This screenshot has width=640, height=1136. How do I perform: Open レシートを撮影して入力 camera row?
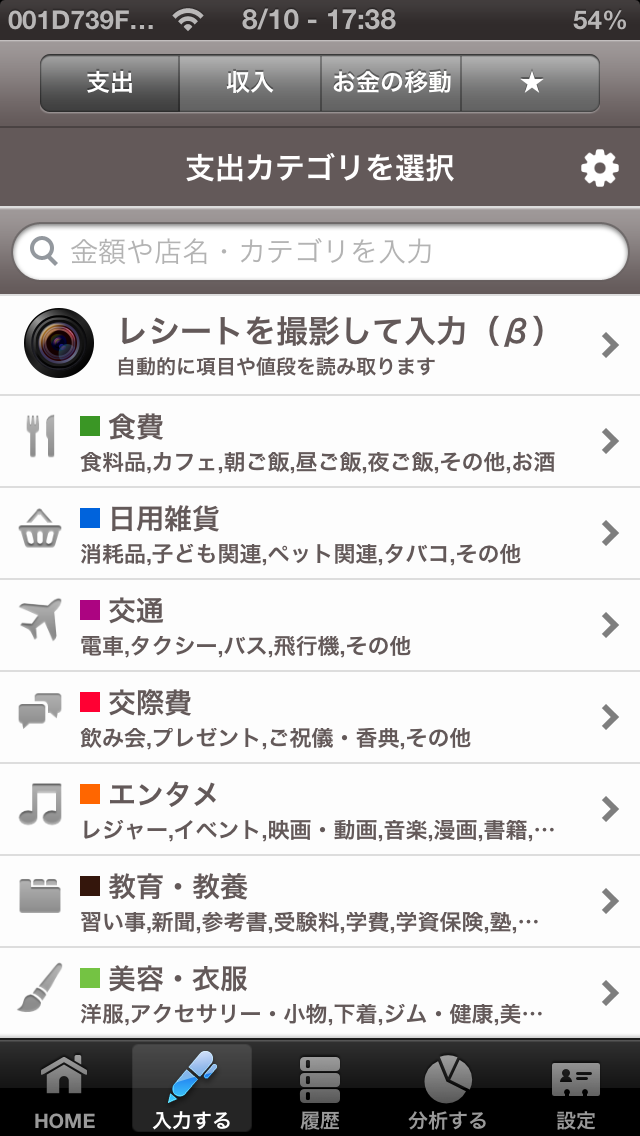click(x=320, y=345)
